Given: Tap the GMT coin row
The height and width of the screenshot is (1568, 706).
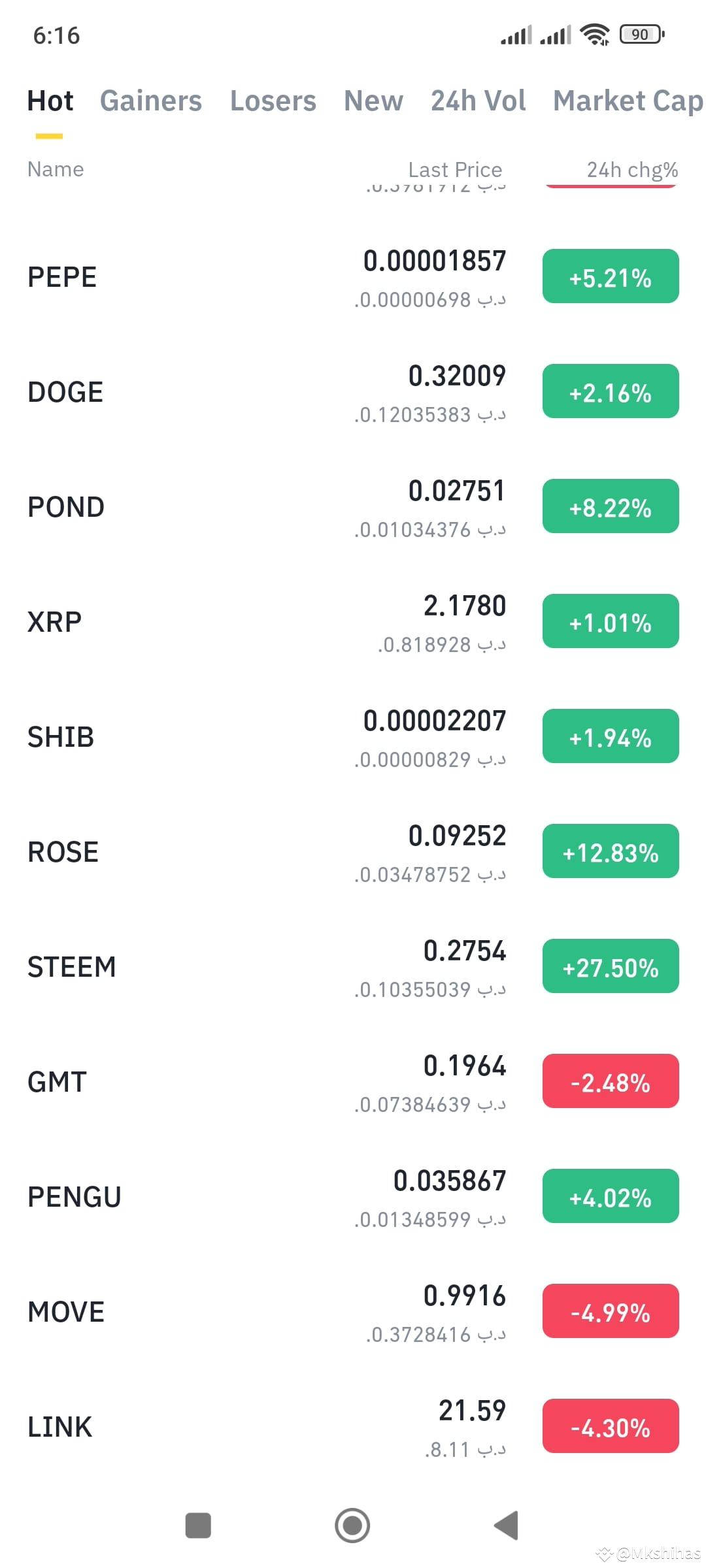Looking at the screenshot, I should (58, 1082).
